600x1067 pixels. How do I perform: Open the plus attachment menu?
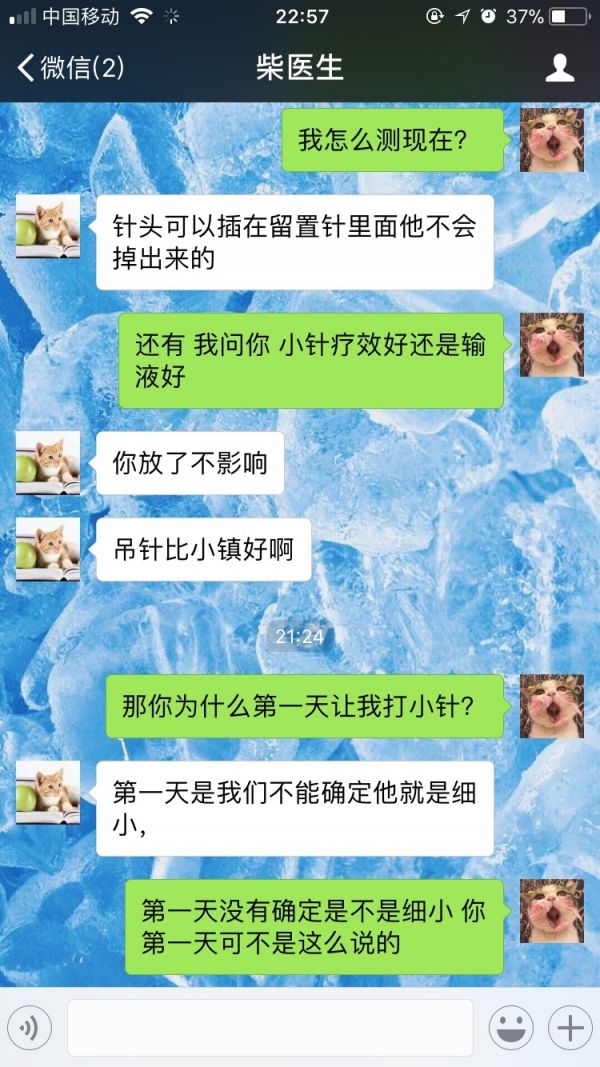569,1027
